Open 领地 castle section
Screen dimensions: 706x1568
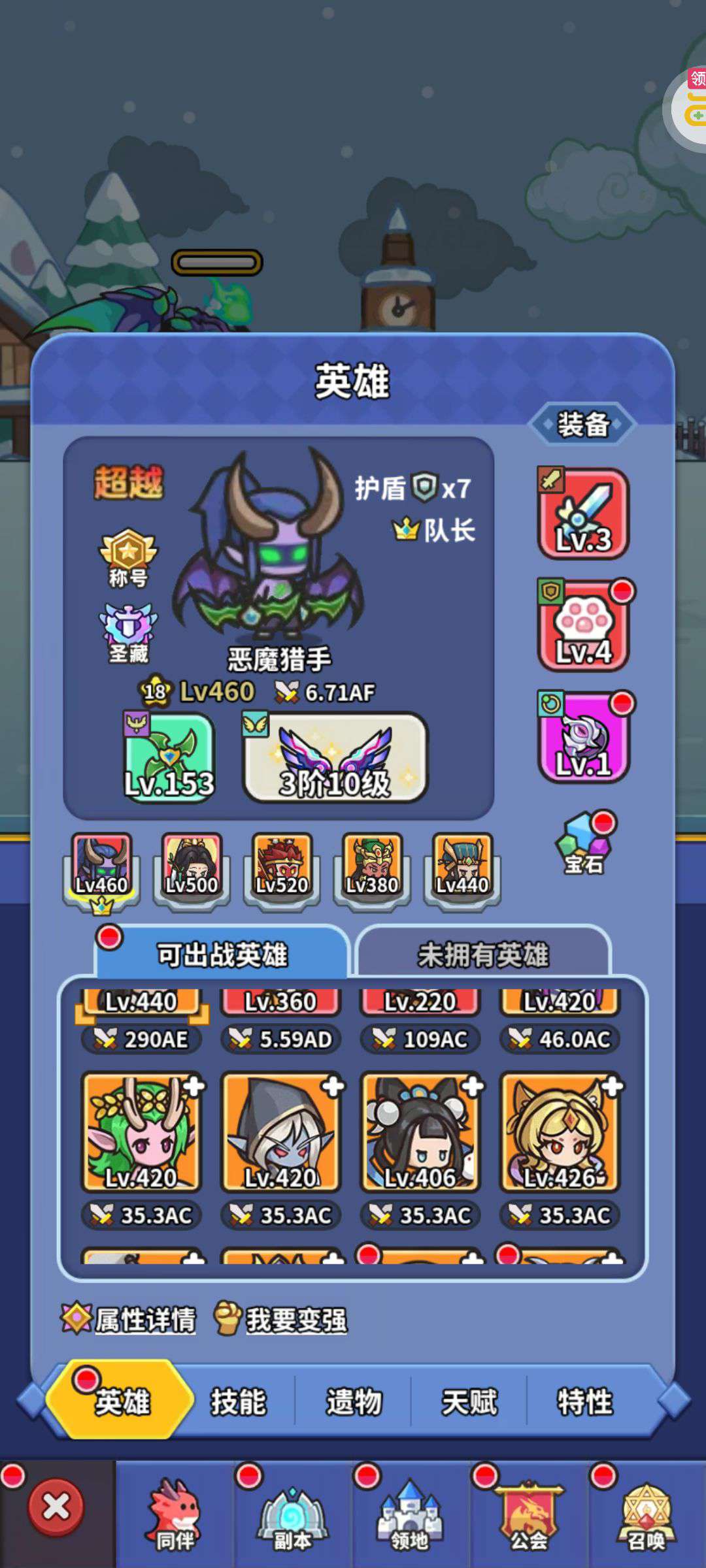410,1514
